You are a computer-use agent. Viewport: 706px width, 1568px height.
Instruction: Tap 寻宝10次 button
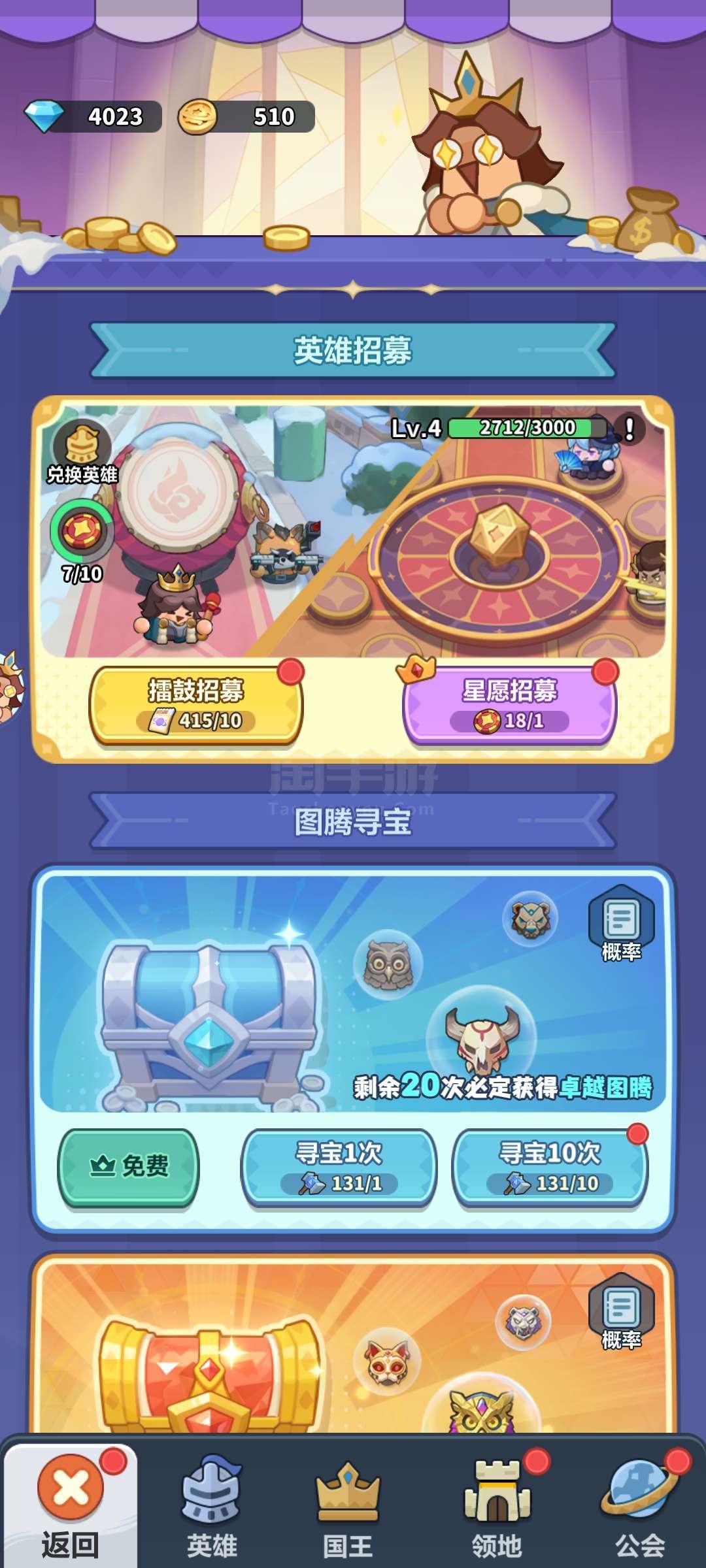pyautogui.click(x=550, y=1167)
